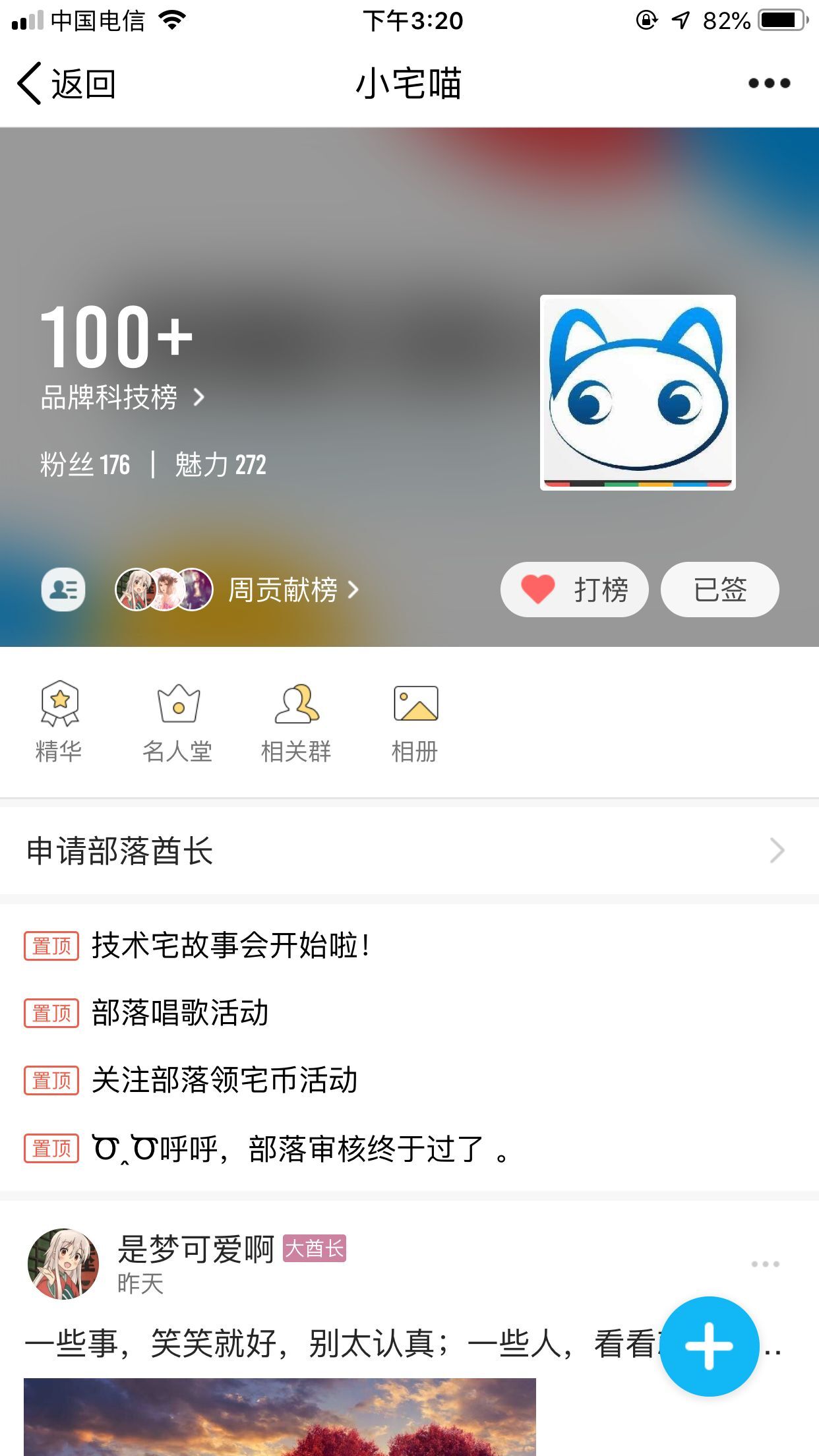819x1456 pixels.
Task: Open the 名人堂 hall of fame
Action: 178,722
